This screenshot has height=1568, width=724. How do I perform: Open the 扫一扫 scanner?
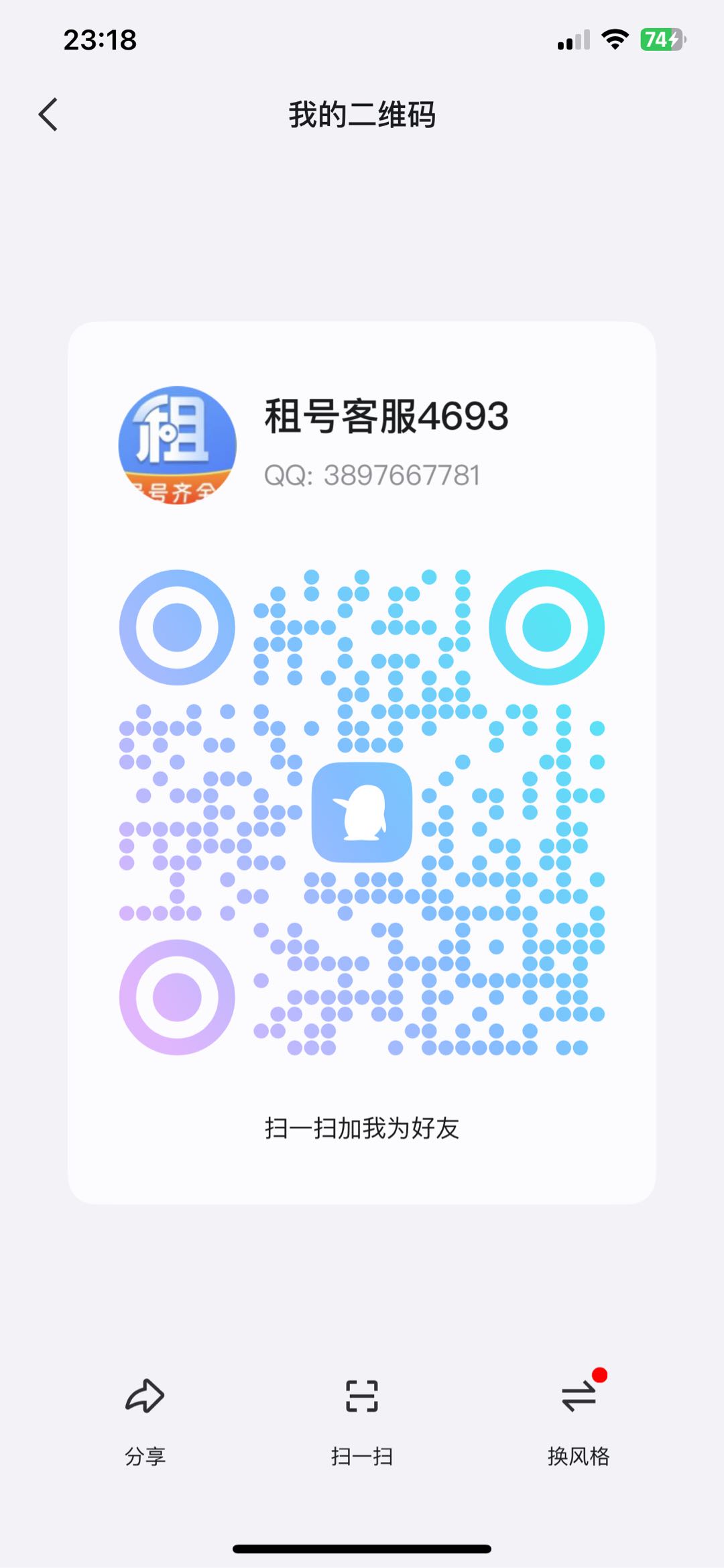tap(362, 1415)
